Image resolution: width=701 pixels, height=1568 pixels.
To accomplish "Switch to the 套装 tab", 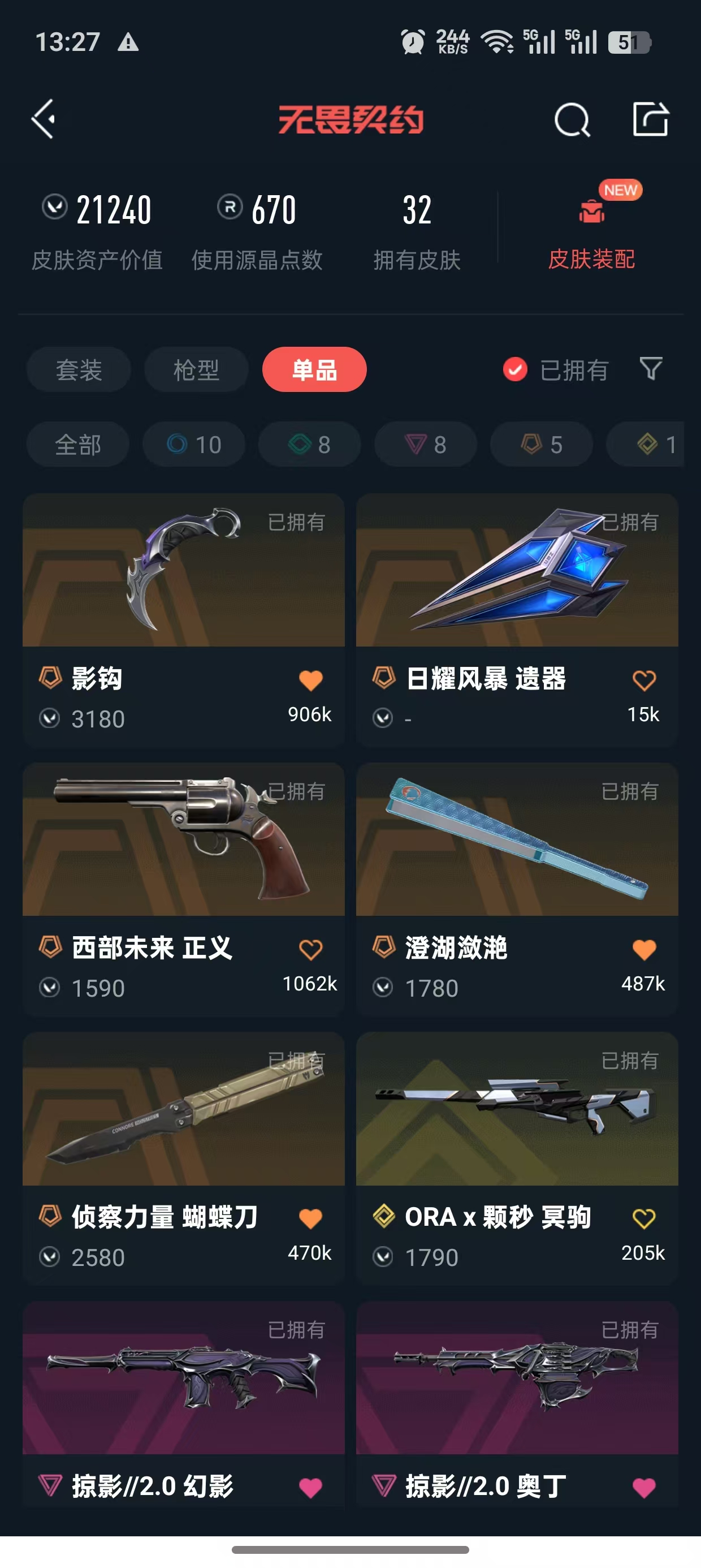I will [79, 369].
